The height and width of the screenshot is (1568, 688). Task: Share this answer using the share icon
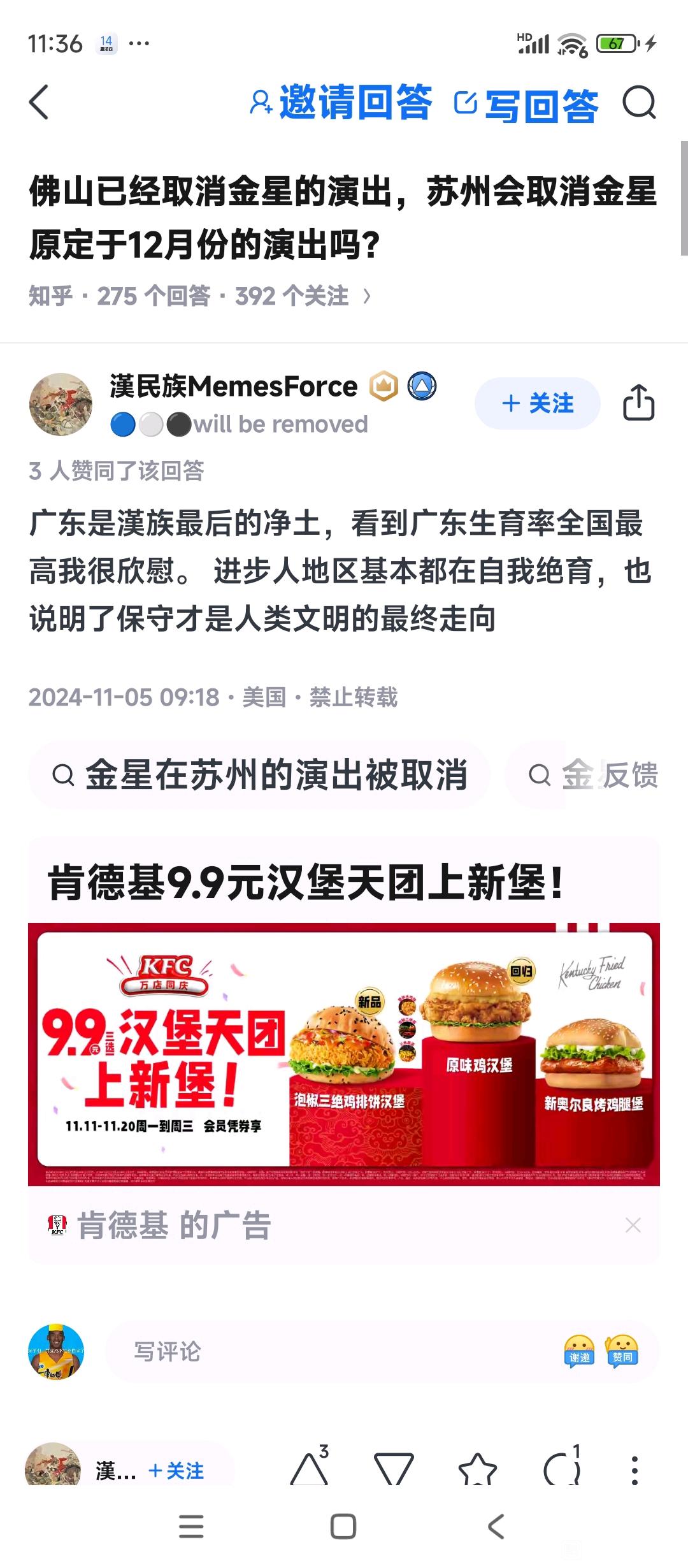(638, 403)
